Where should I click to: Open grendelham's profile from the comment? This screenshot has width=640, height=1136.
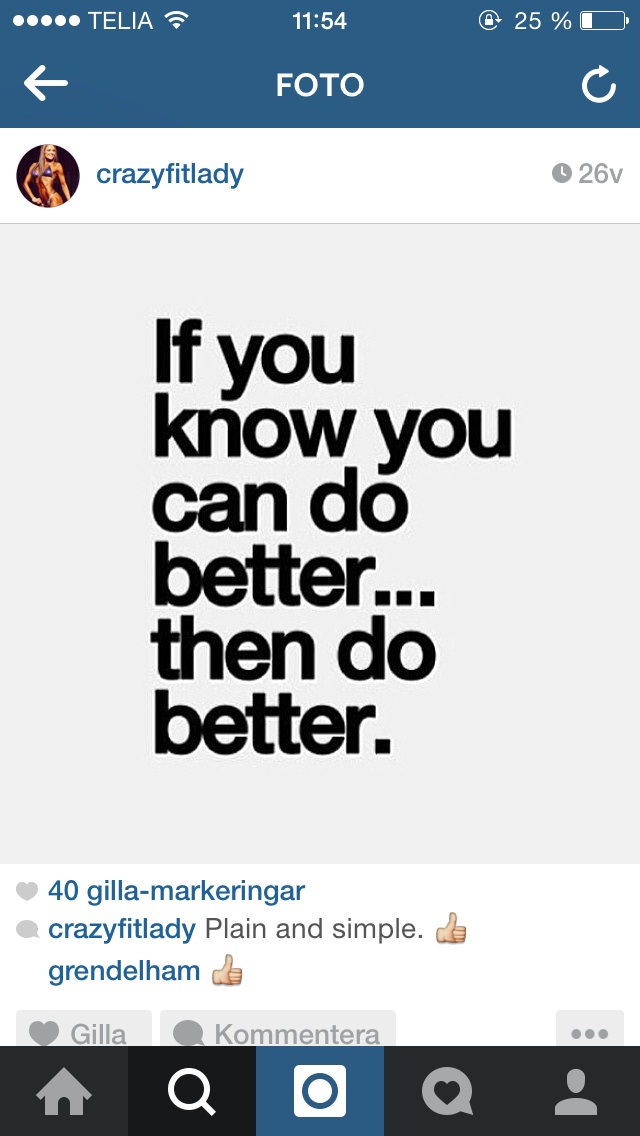click(x=124, y=971)
